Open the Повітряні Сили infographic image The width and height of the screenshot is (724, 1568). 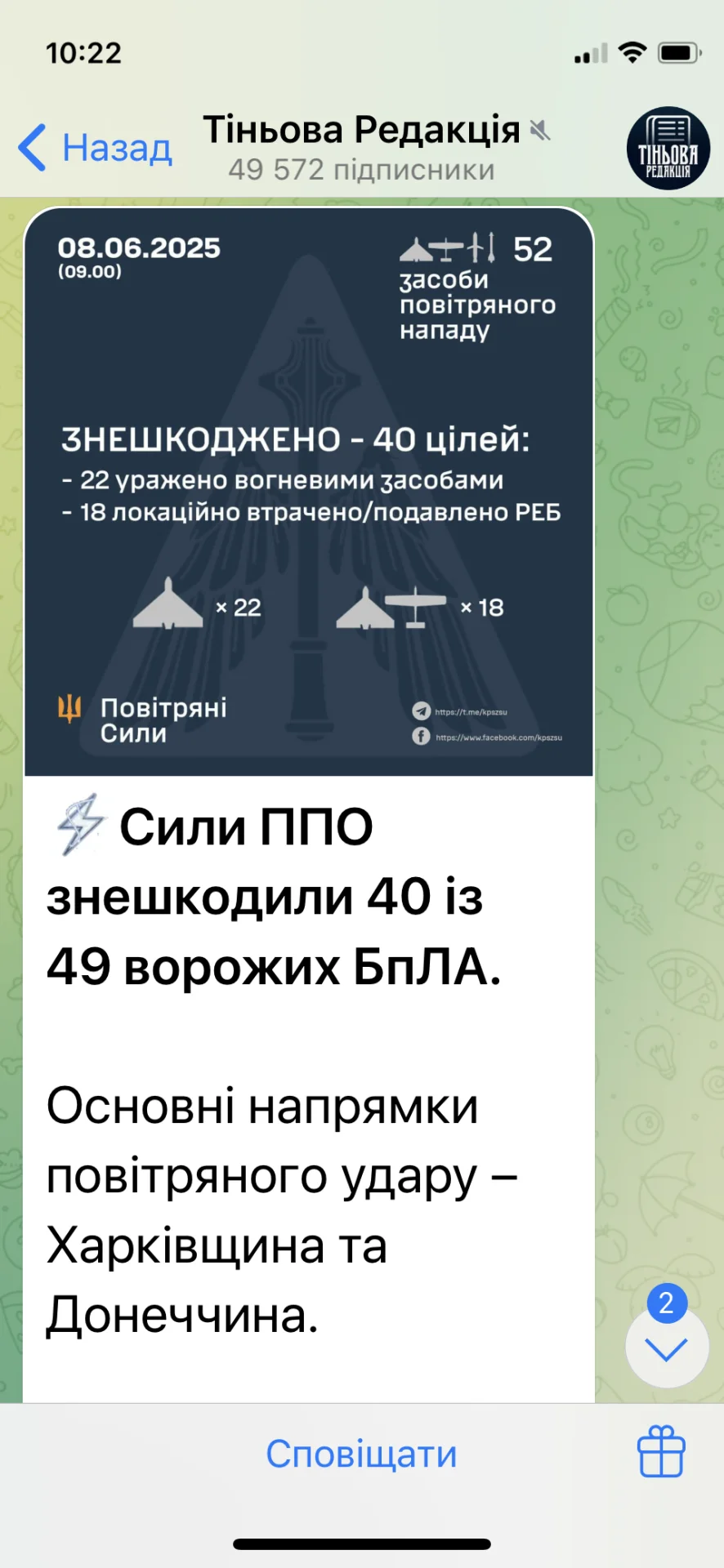tap(309, 492)
